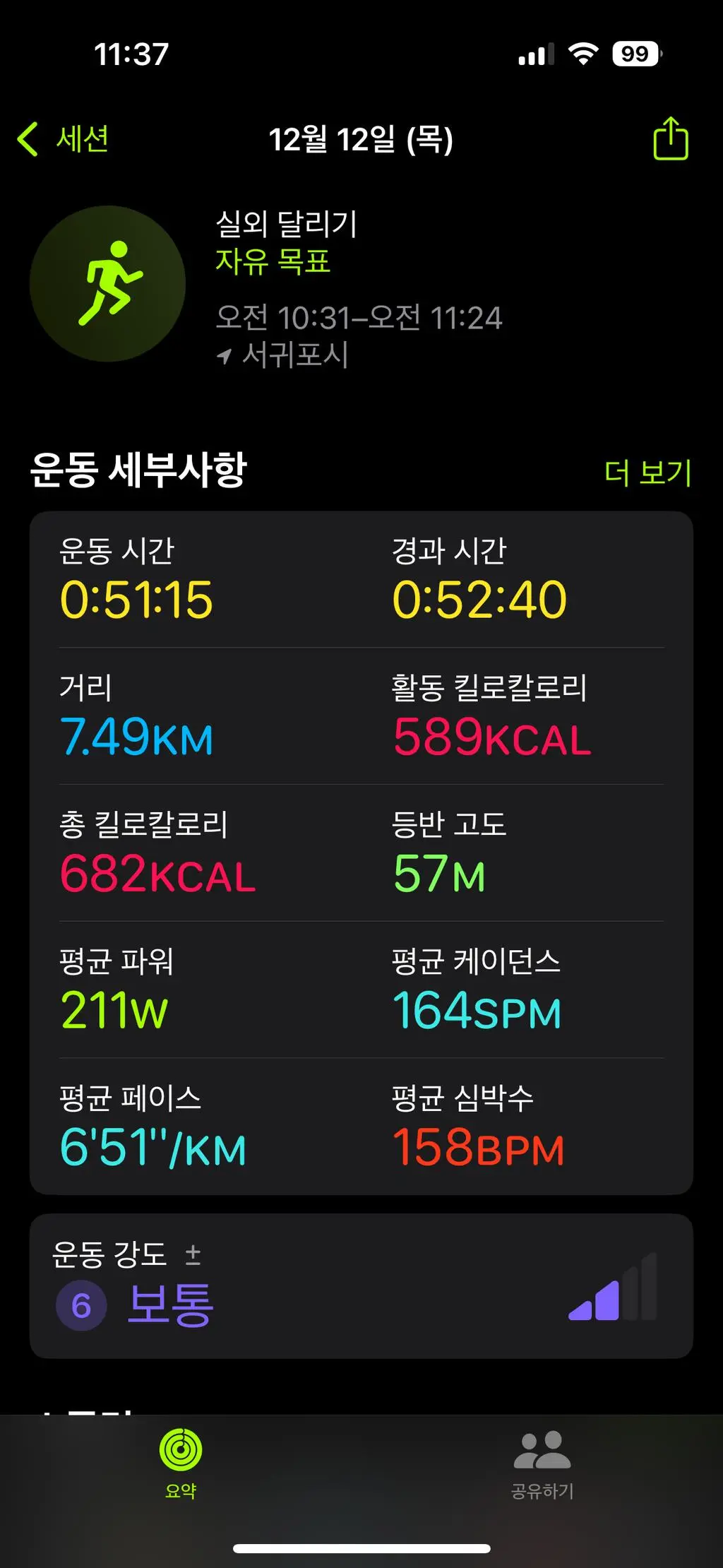Open the share sheet icon
Screen dimensions: 723x1568
click(x=671, y=140)
